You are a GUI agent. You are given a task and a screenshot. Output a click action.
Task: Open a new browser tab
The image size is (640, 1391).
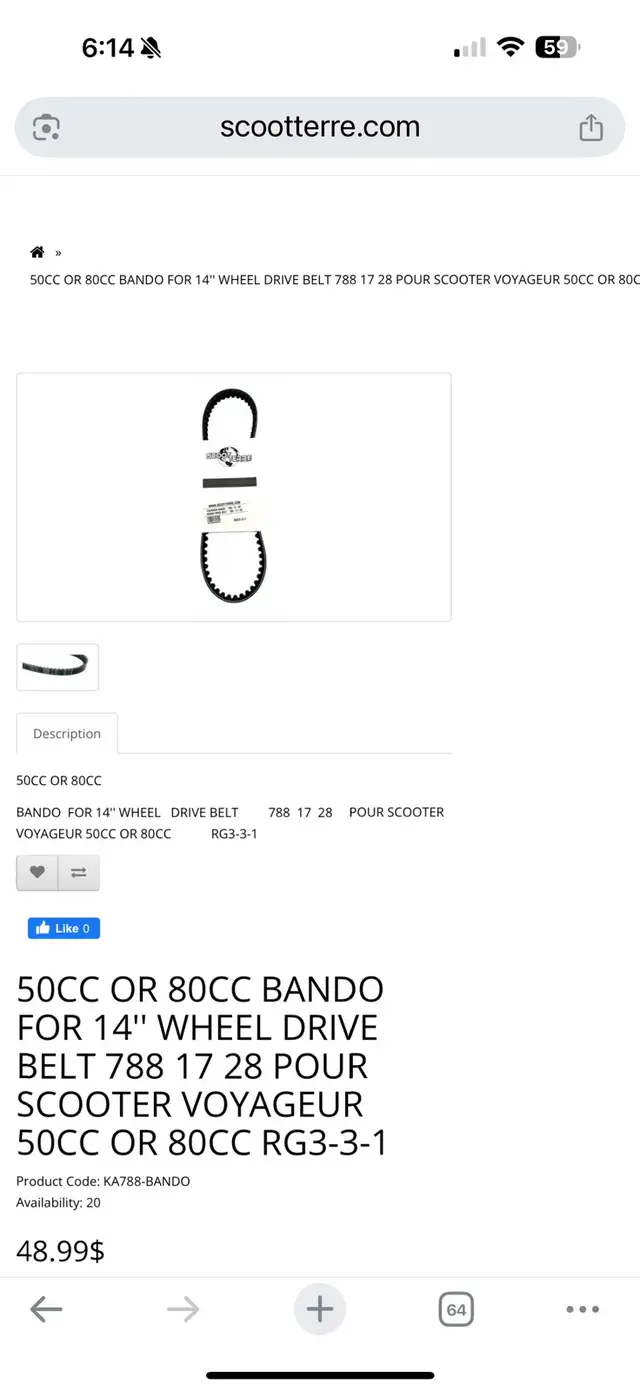(x=320, y=1309)
